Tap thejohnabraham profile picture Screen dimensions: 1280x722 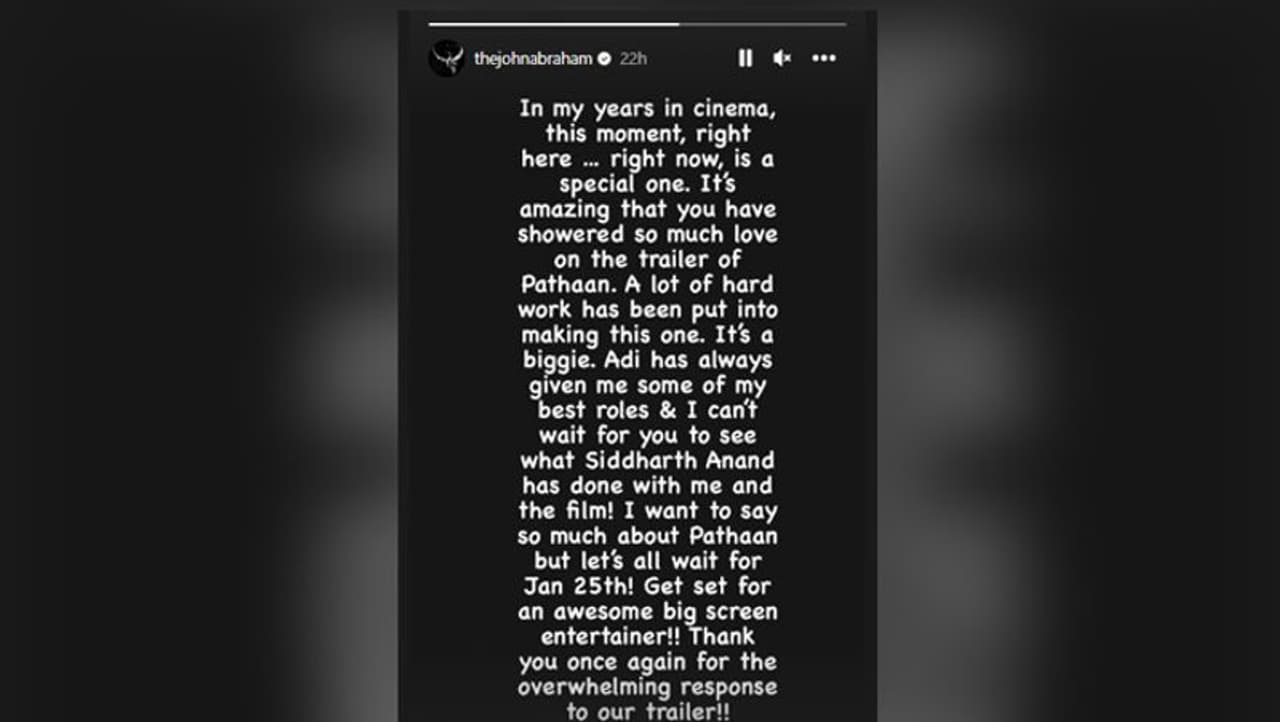[447, 59]
